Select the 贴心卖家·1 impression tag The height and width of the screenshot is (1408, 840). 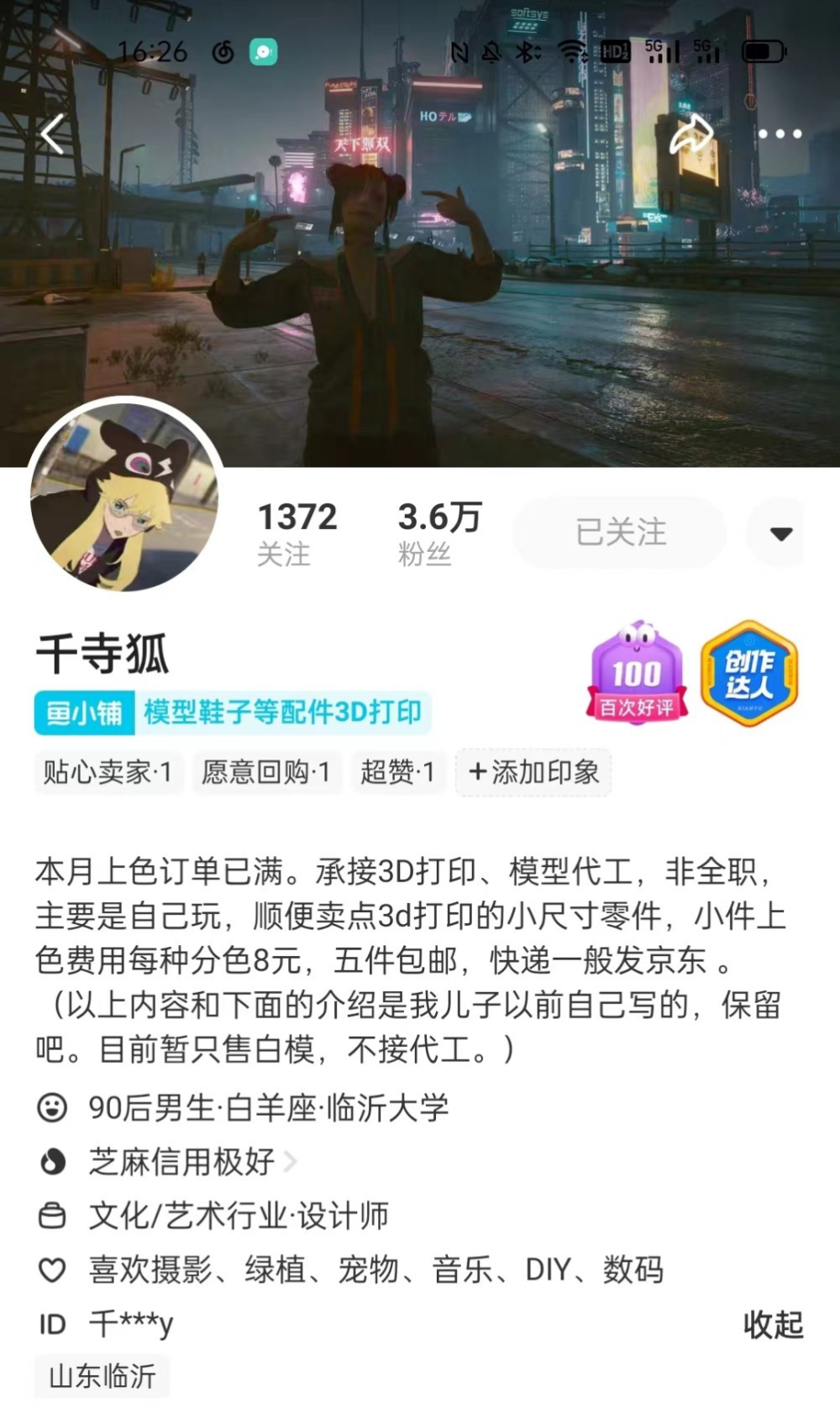point(108,773)
